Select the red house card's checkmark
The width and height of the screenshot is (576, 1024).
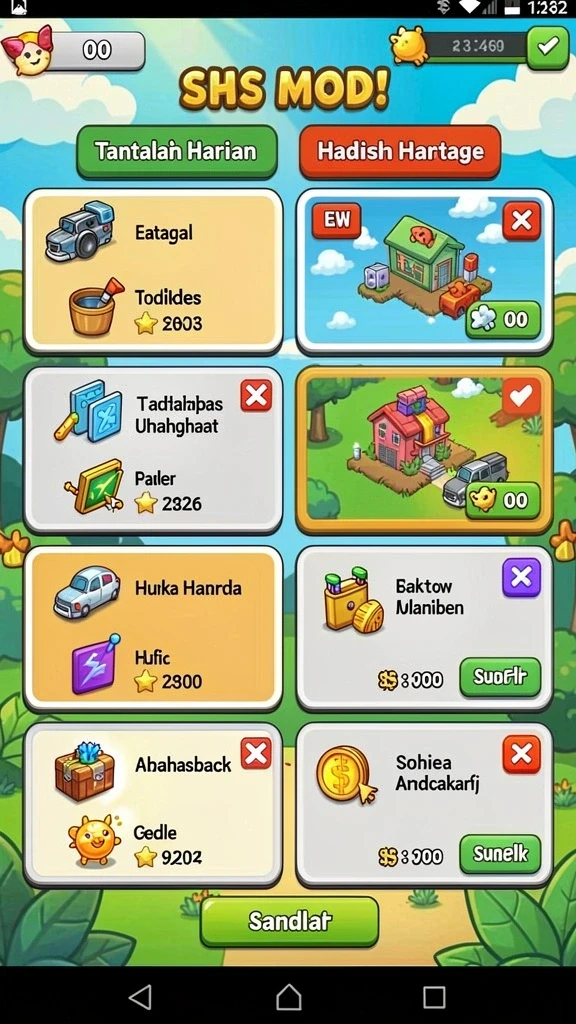click(x=521, y=398)
